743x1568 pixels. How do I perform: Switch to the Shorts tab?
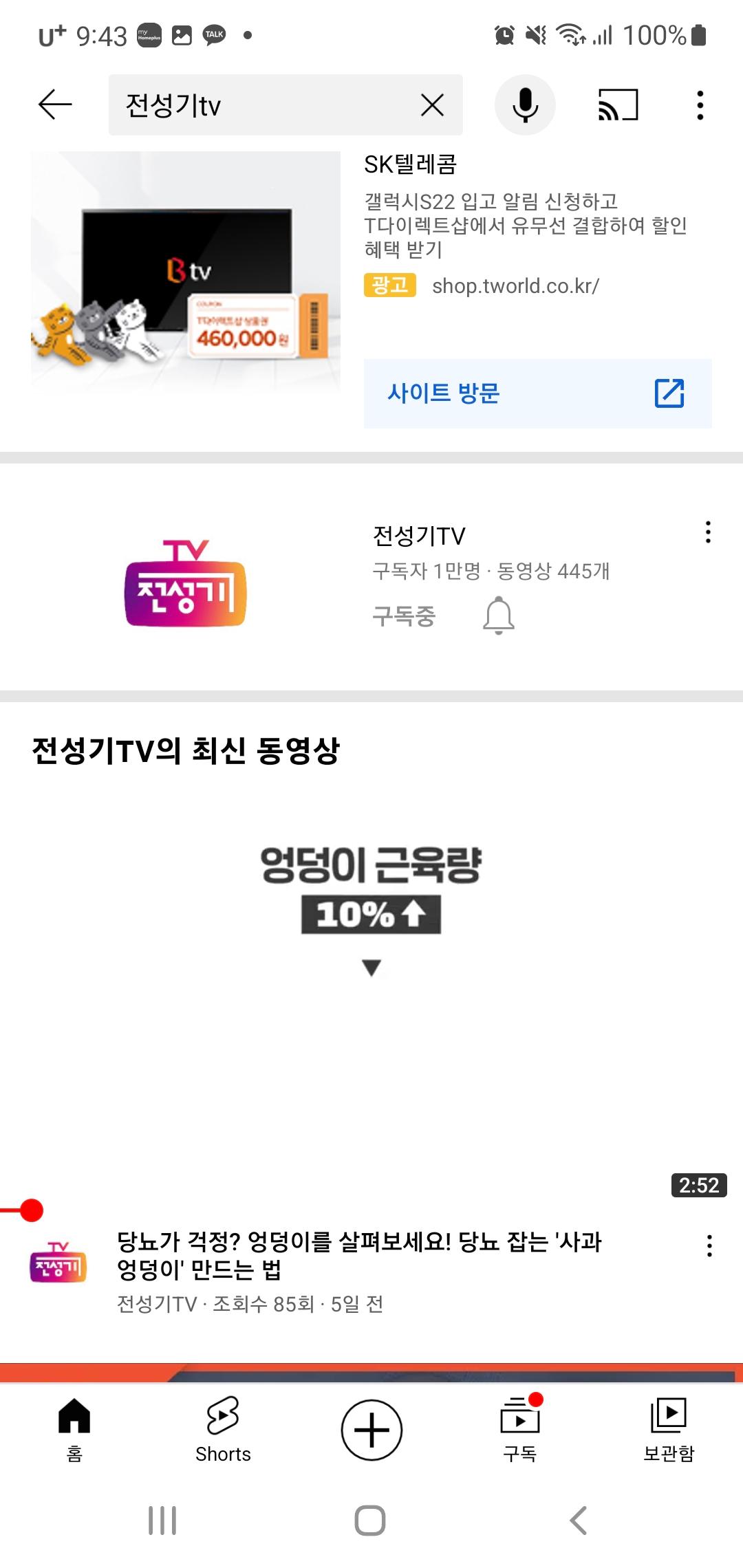223,1430
